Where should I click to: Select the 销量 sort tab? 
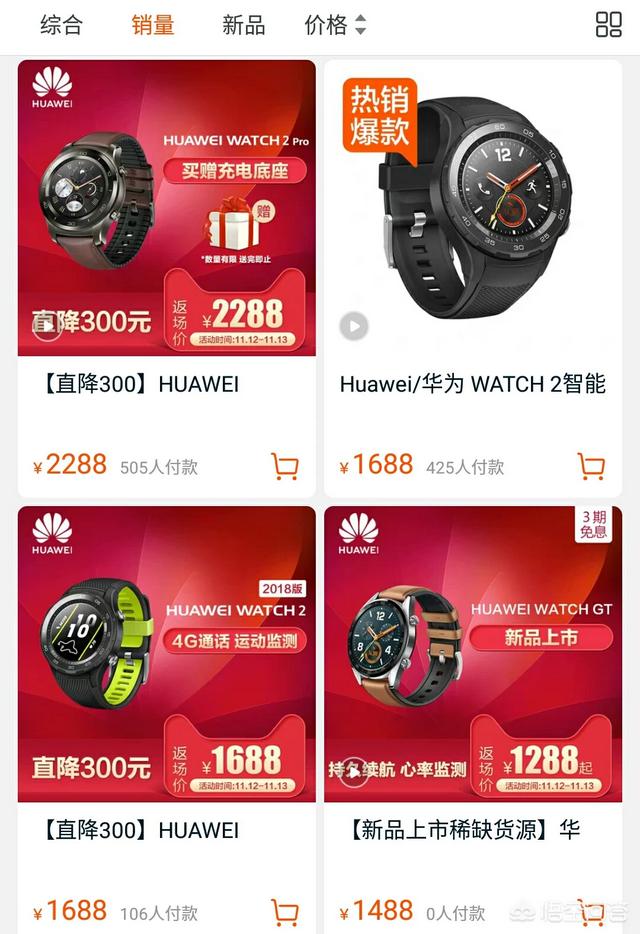(x=153, y=26)
